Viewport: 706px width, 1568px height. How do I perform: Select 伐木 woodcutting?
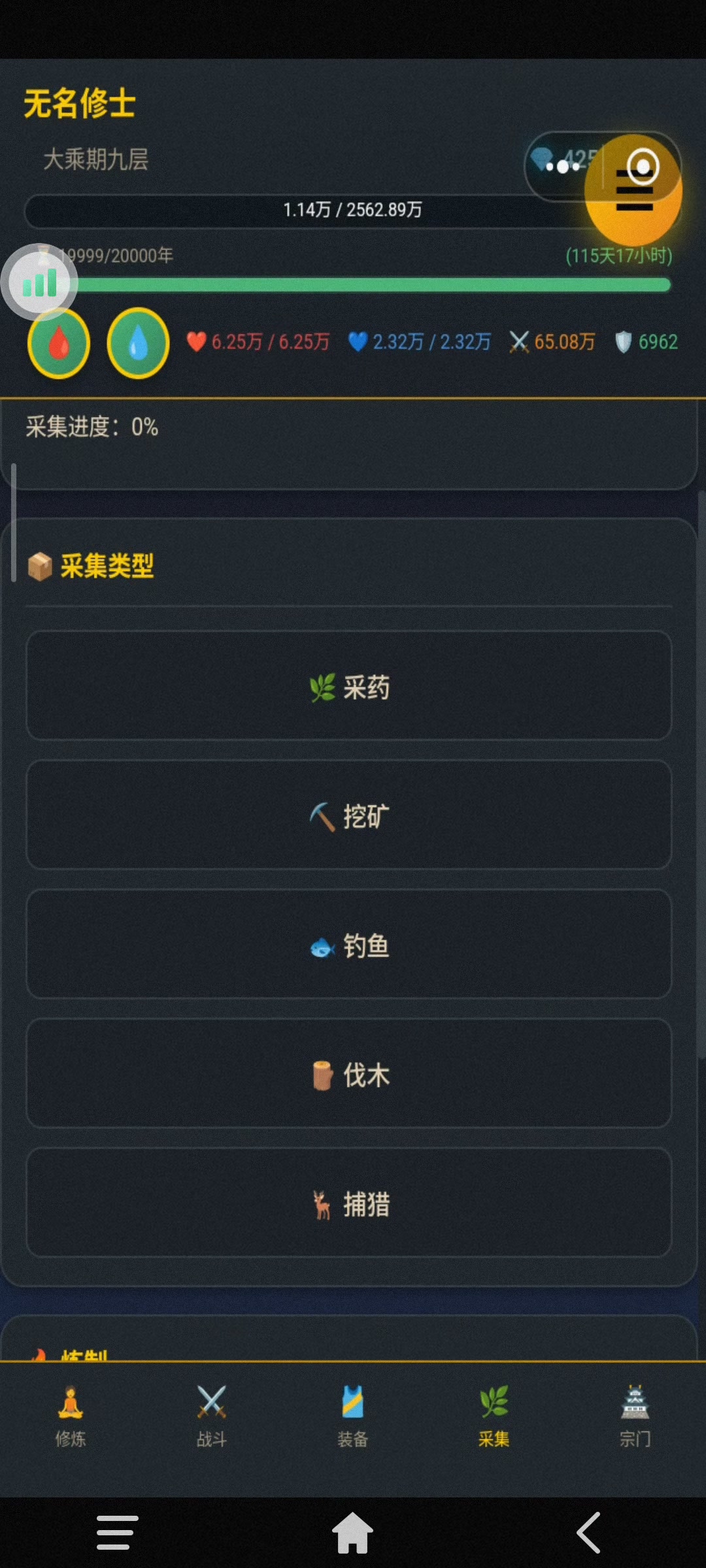(348, 1073)
